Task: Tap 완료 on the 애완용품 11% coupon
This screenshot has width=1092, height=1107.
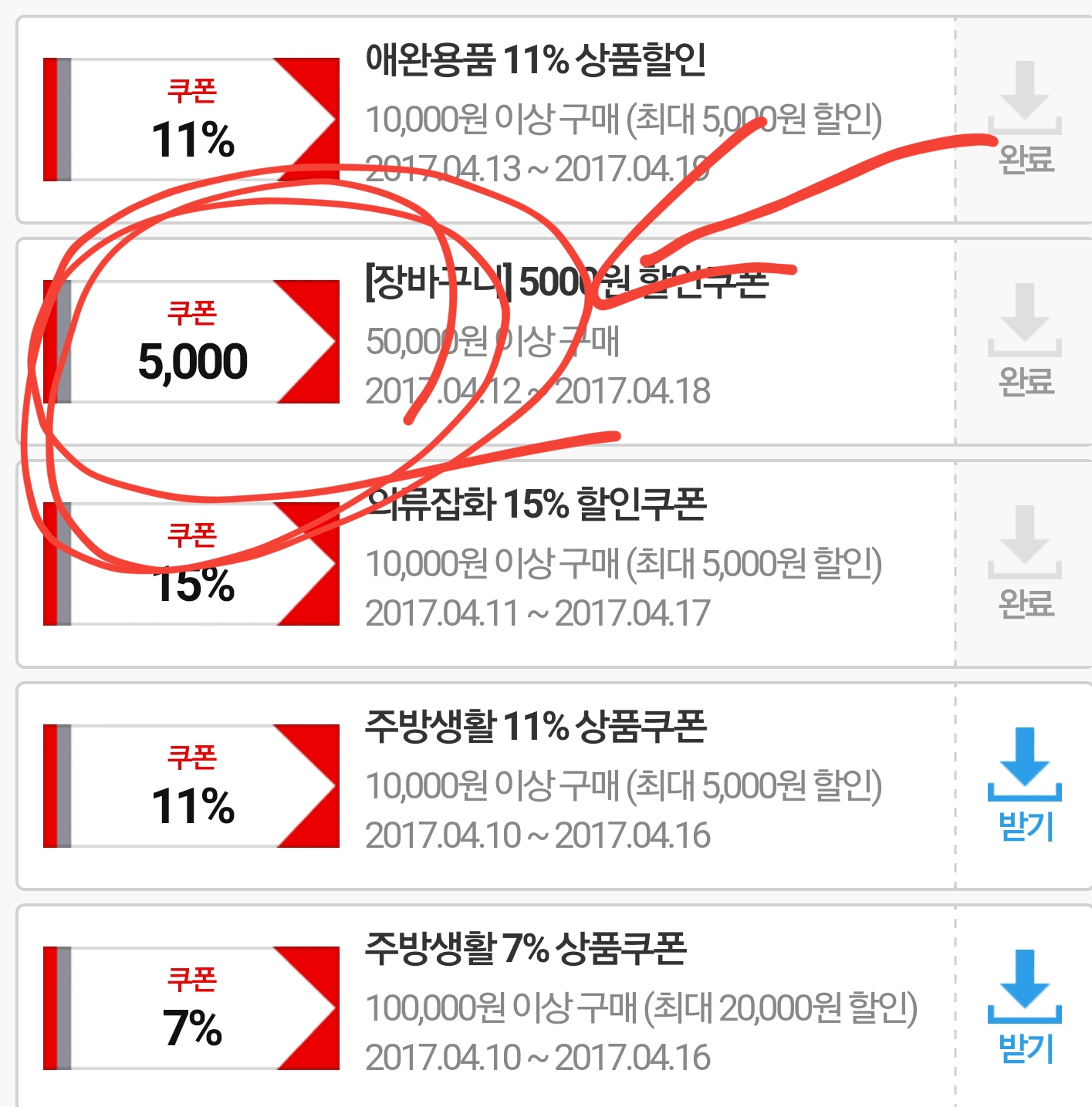Action: pyautogui.click(x=1024, y=120)
